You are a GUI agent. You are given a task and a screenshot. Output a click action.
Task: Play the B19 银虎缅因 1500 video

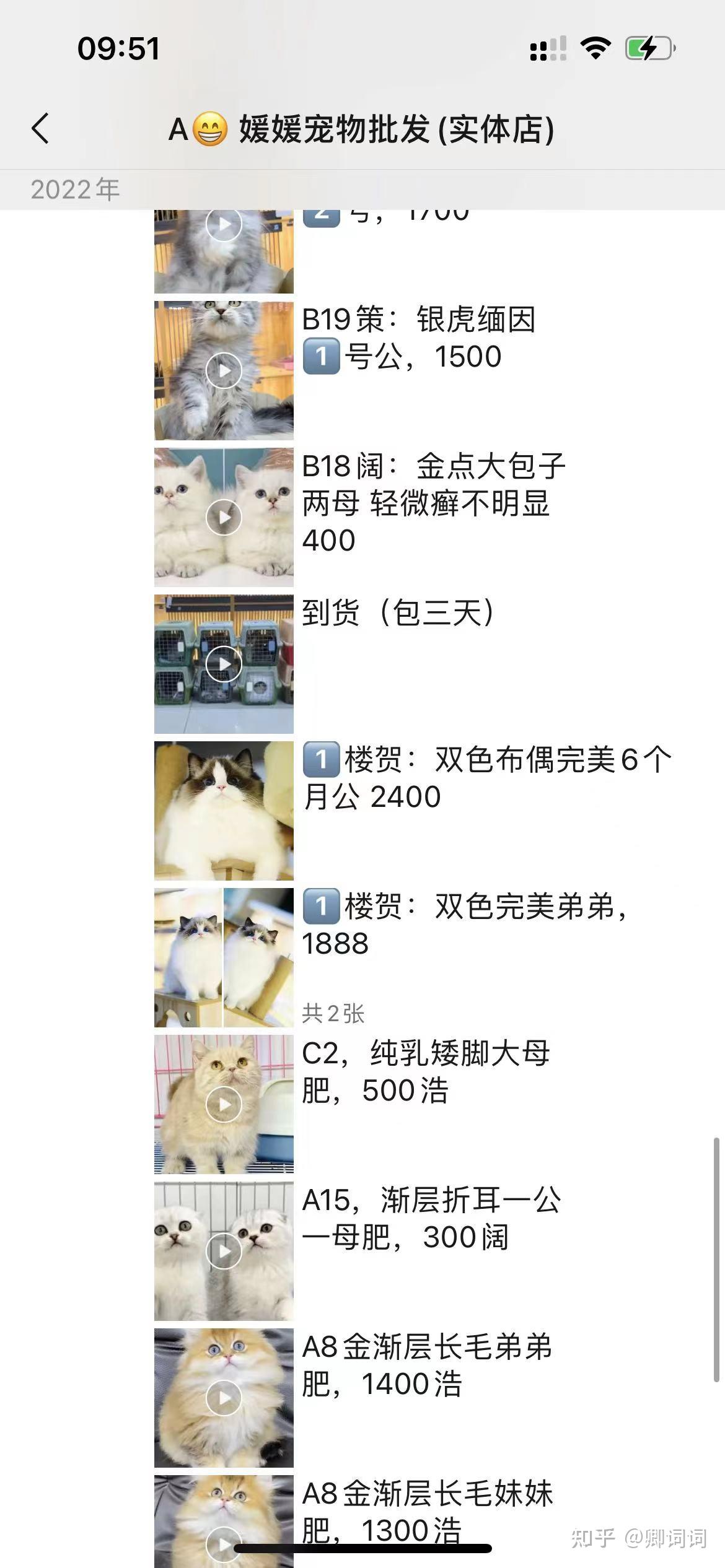224,370
